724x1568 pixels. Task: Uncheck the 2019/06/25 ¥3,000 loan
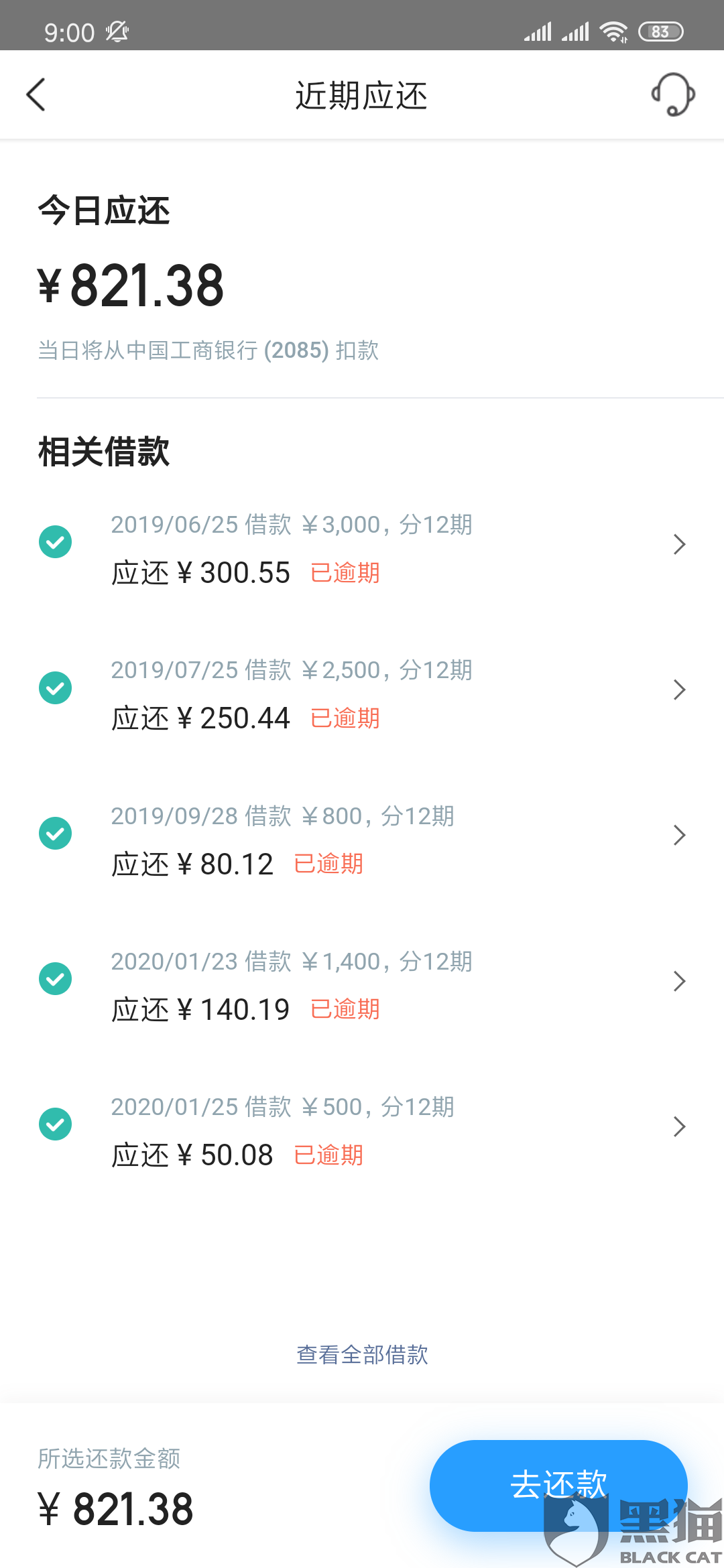[x=56, y=542]
